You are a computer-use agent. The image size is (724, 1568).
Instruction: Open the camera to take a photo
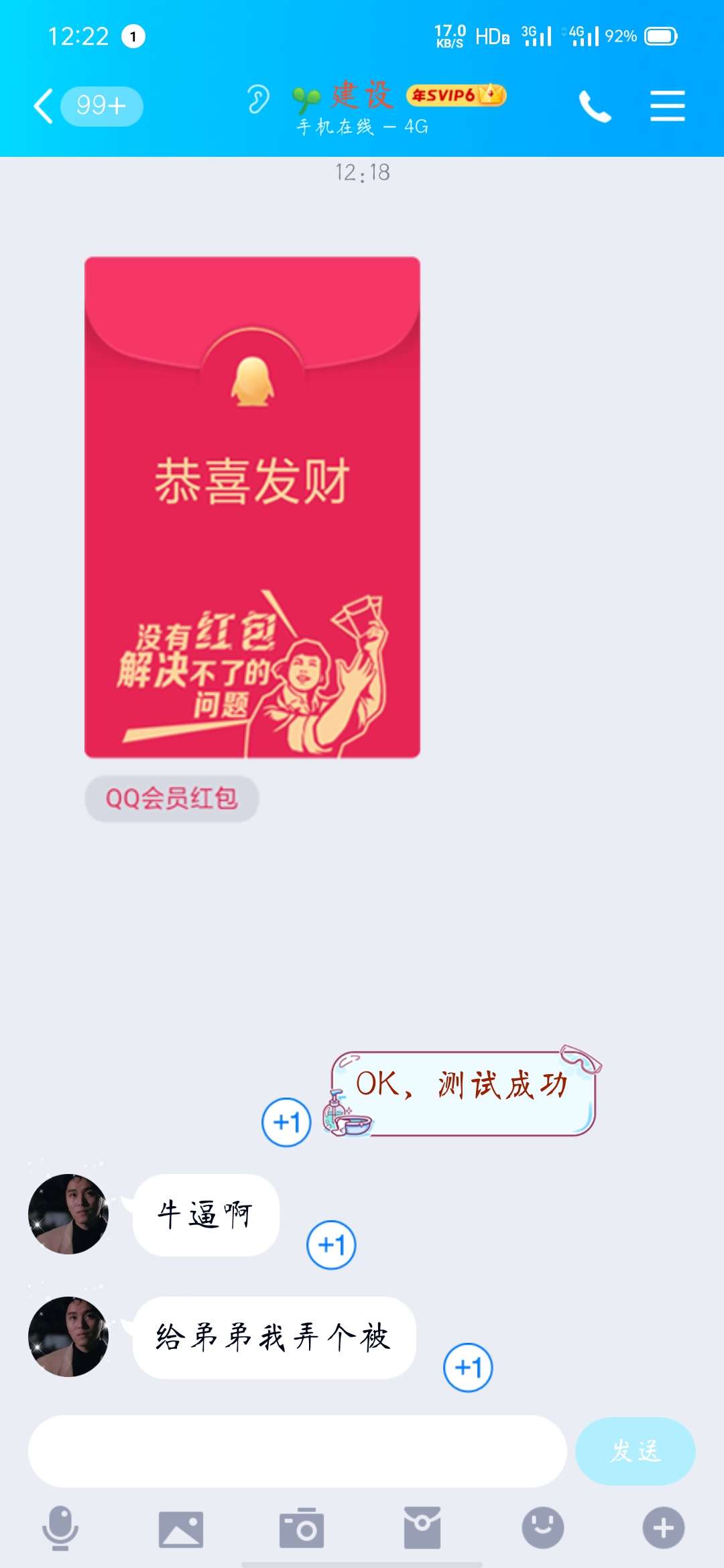[x=301, y=1528]
